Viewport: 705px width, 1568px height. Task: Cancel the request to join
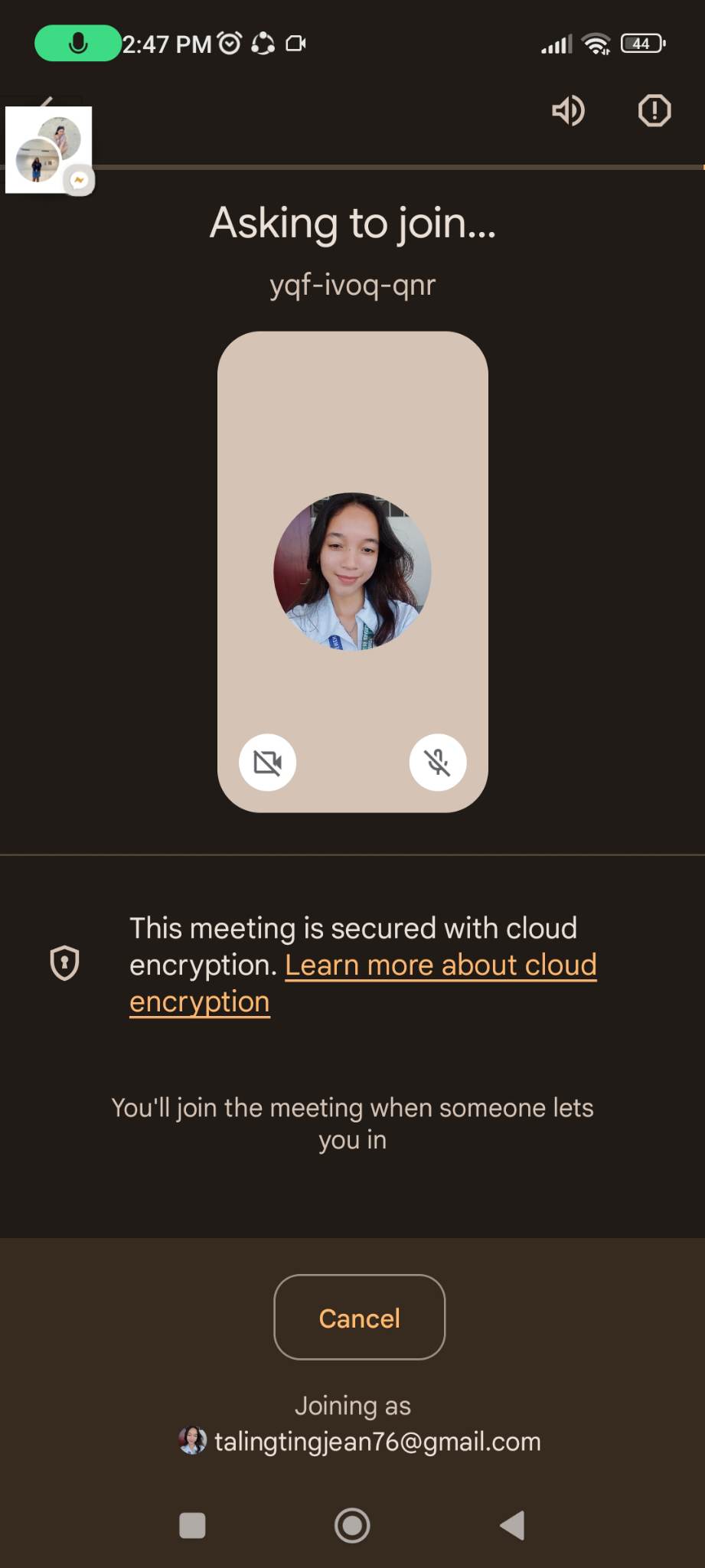[359, 1318]
